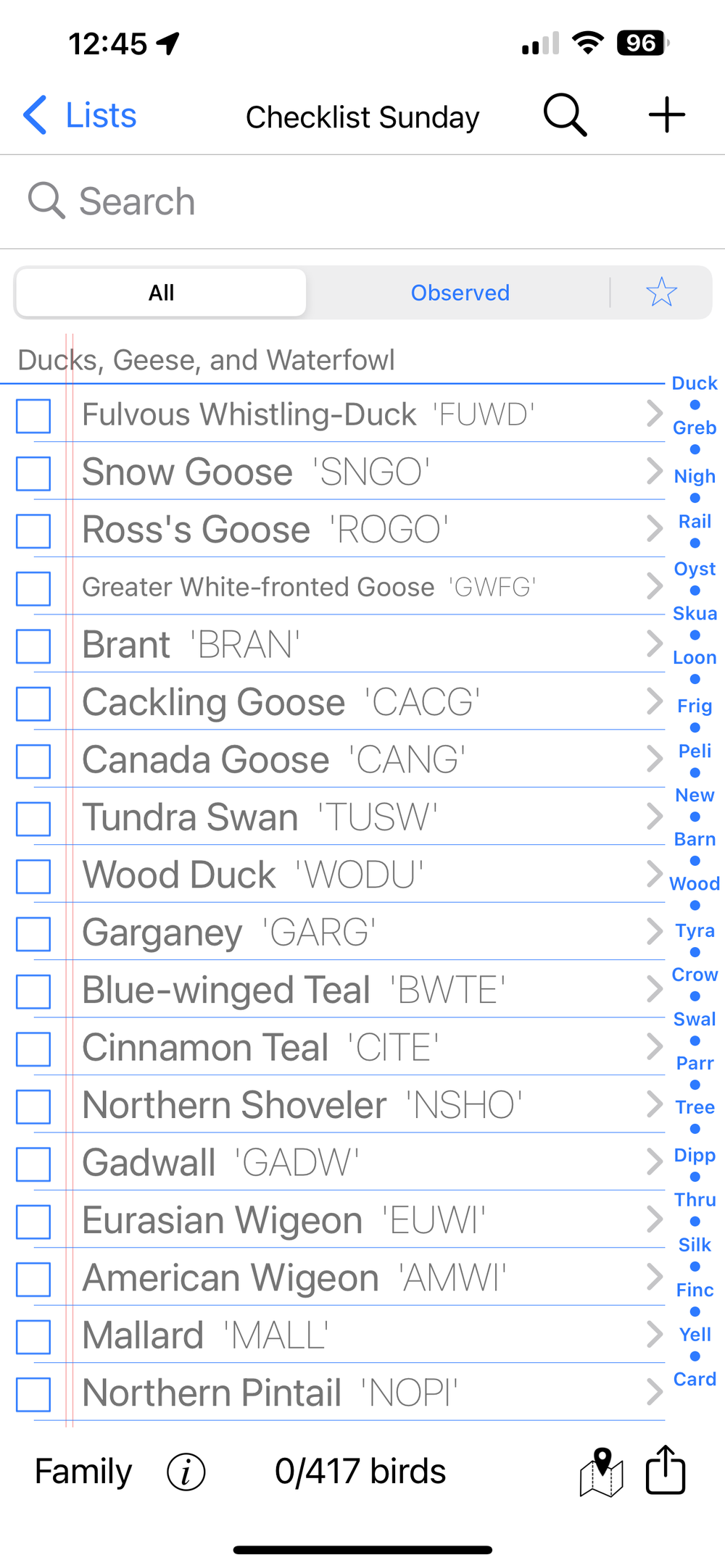The height and width of the screenshot is (1568, 725).
Task: Go back to Lists
Action: tap(80, 116)
